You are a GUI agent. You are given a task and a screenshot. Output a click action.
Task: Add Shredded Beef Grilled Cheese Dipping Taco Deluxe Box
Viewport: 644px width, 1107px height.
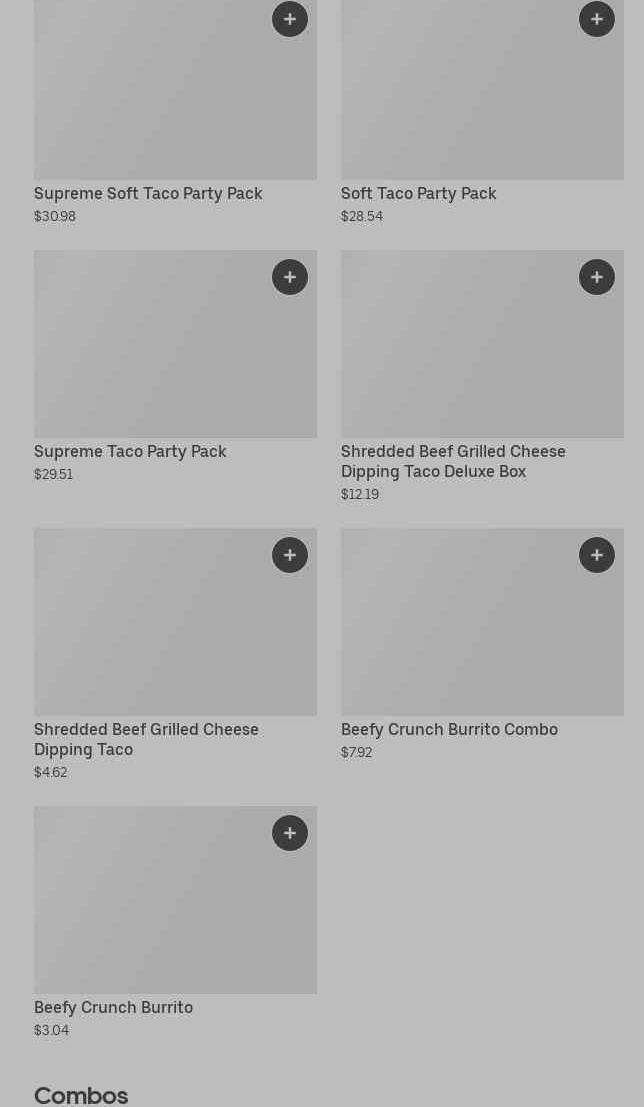[x=597, y=277]
